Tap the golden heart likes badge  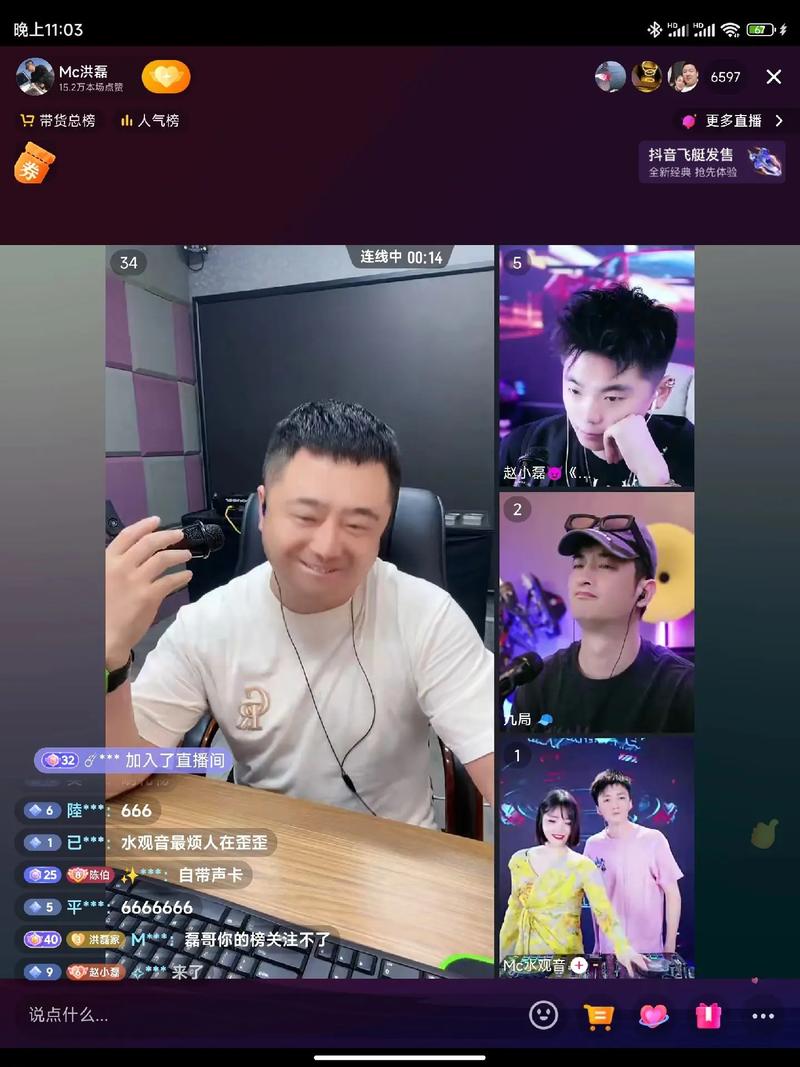(x=166, y=75)
